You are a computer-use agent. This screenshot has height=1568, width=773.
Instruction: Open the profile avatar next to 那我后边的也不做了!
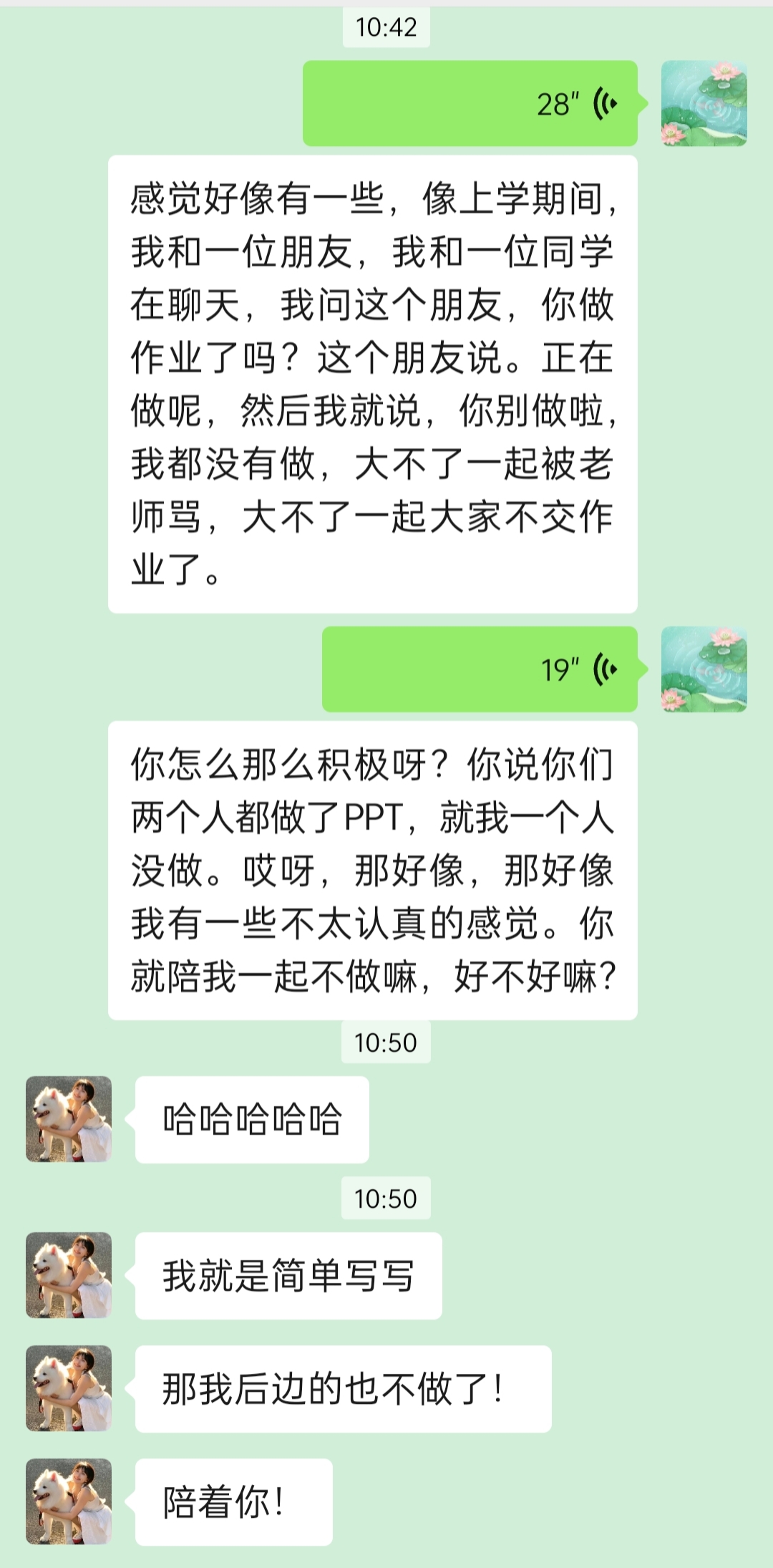69,1388
